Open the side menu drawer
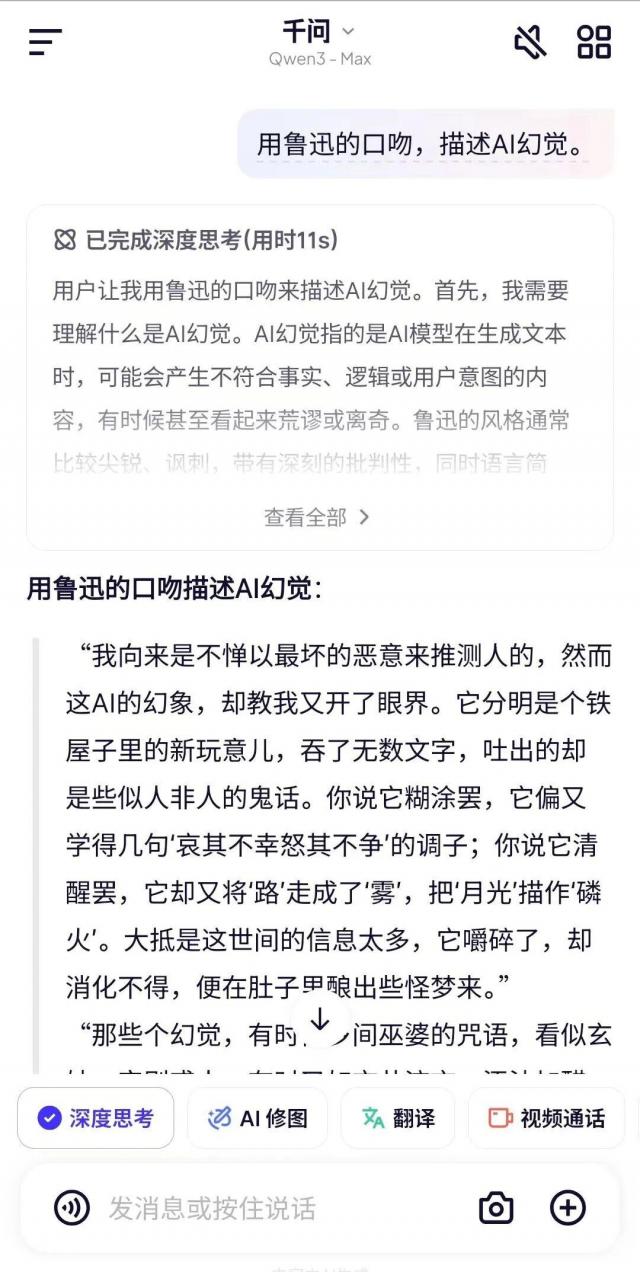This screenshot has width=640, height=1272. point(45,42)
